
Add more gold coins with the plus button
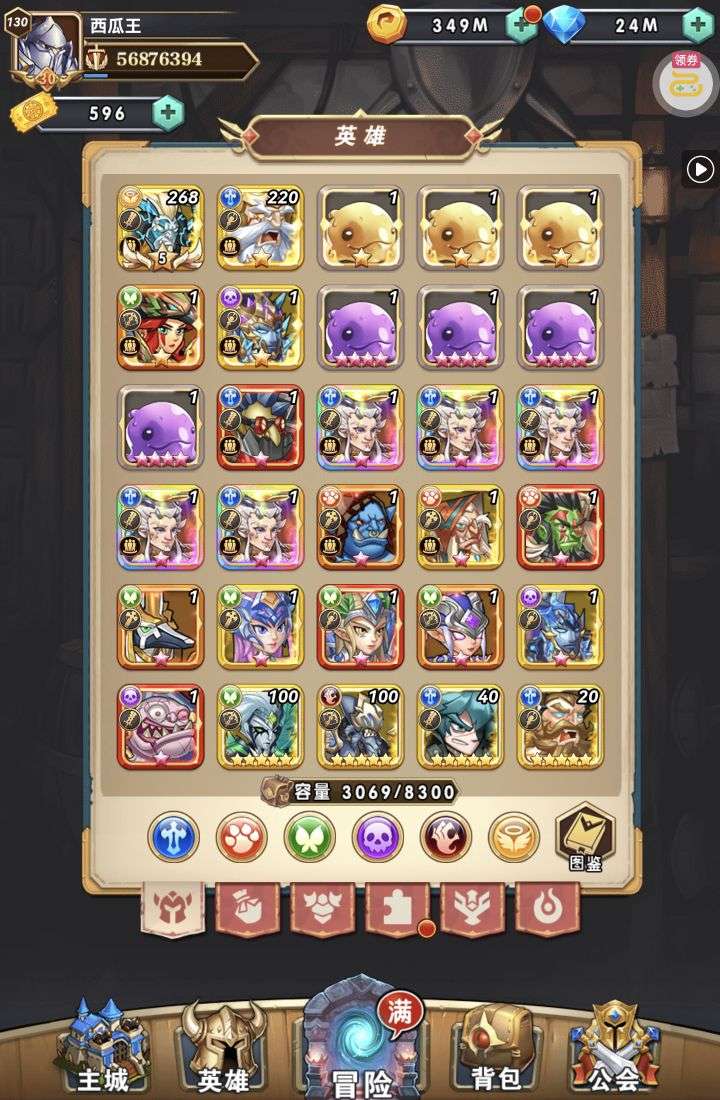521,25
